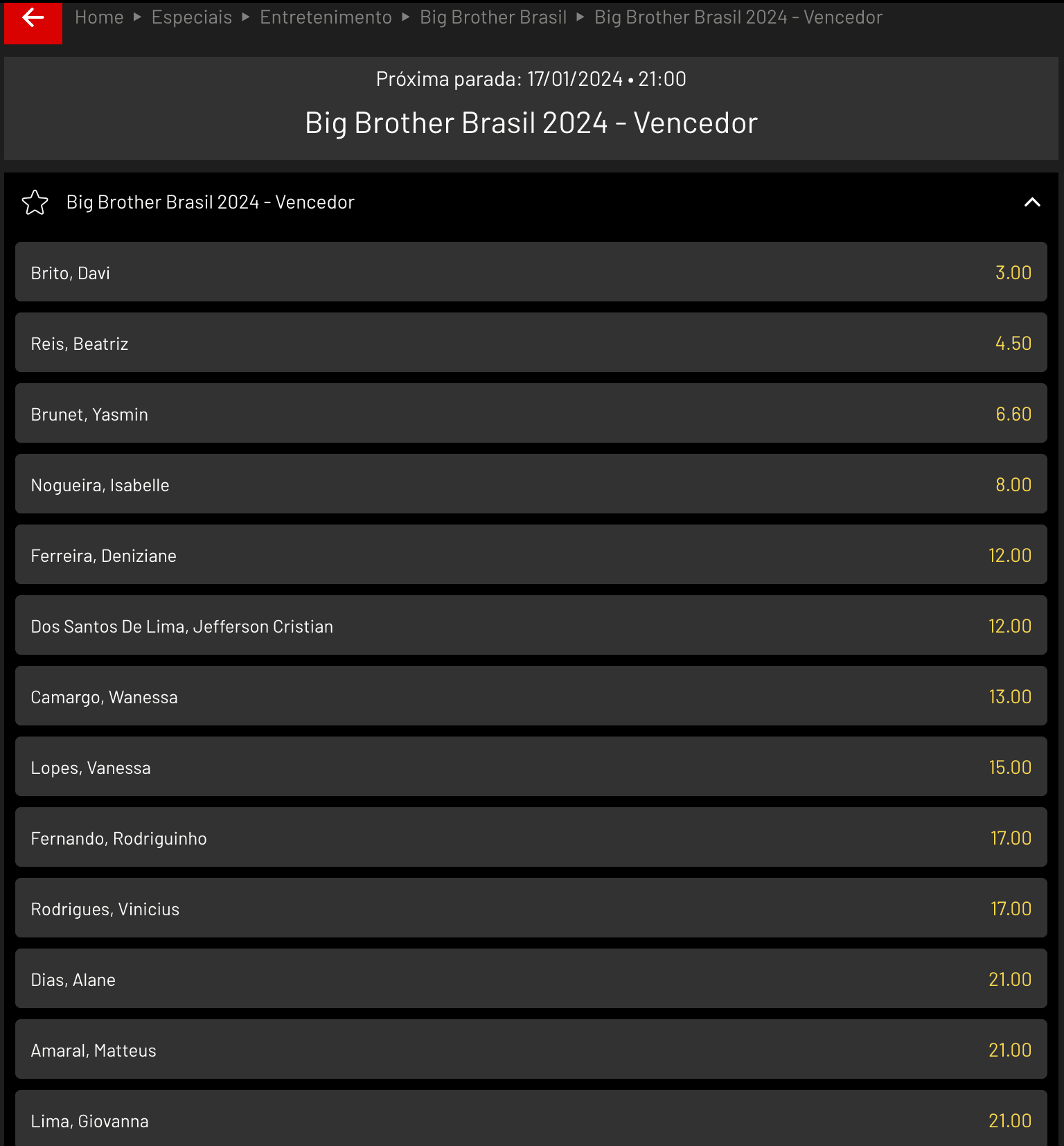
Task: Tap the red back arrow button
Action: pyautogui.click(x=33, y=21)
